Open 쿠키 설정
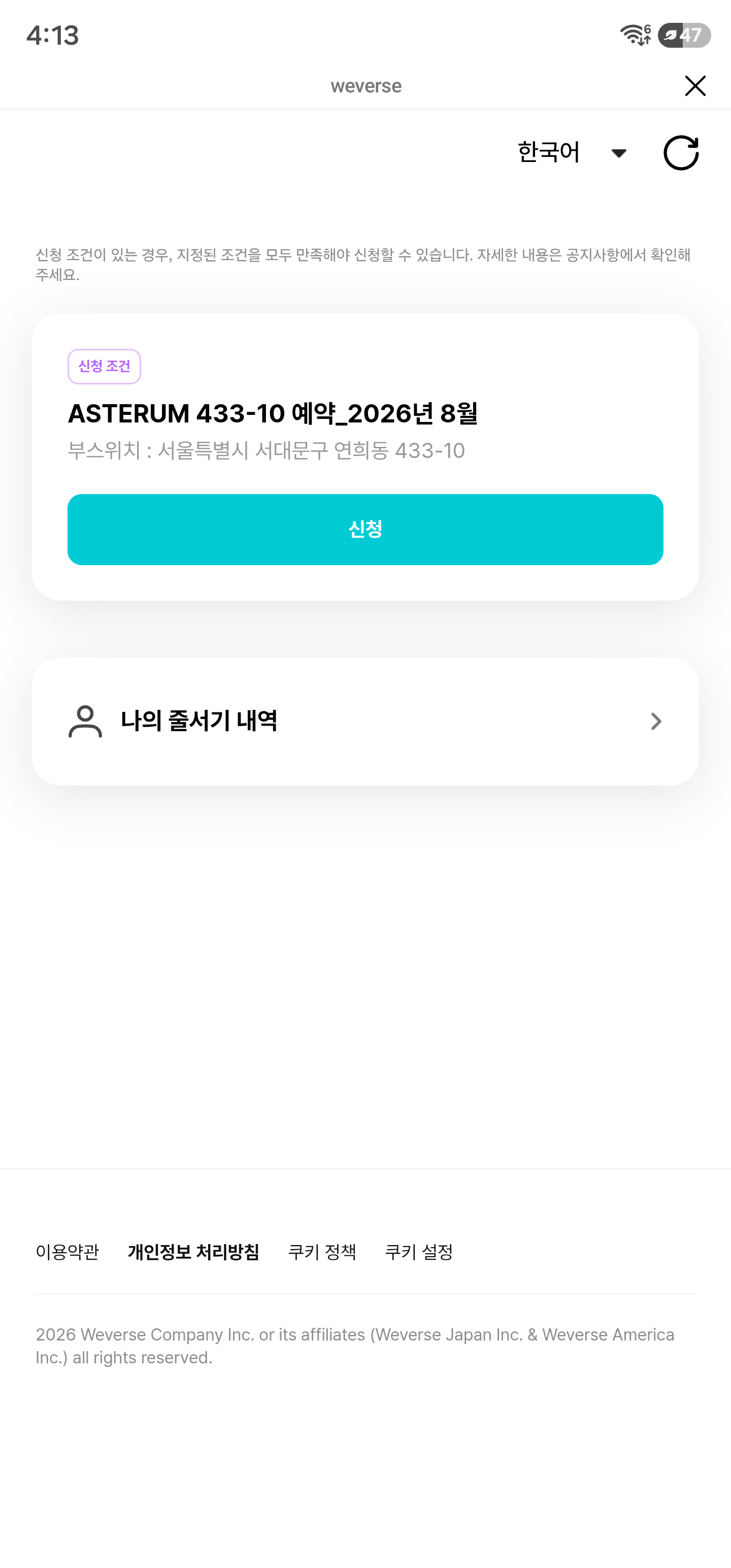Viewport: 731px width, 1568px height. pos(419,1252)
